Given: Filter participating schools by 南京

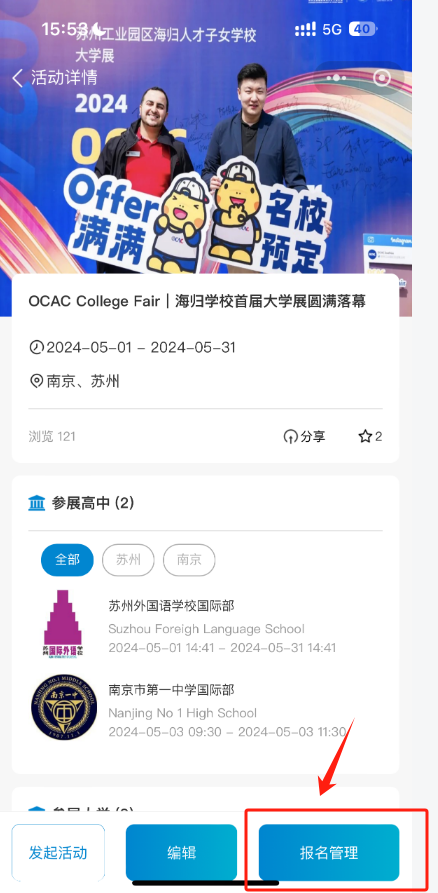Looking at the screenshot, I should coord(189,560).
